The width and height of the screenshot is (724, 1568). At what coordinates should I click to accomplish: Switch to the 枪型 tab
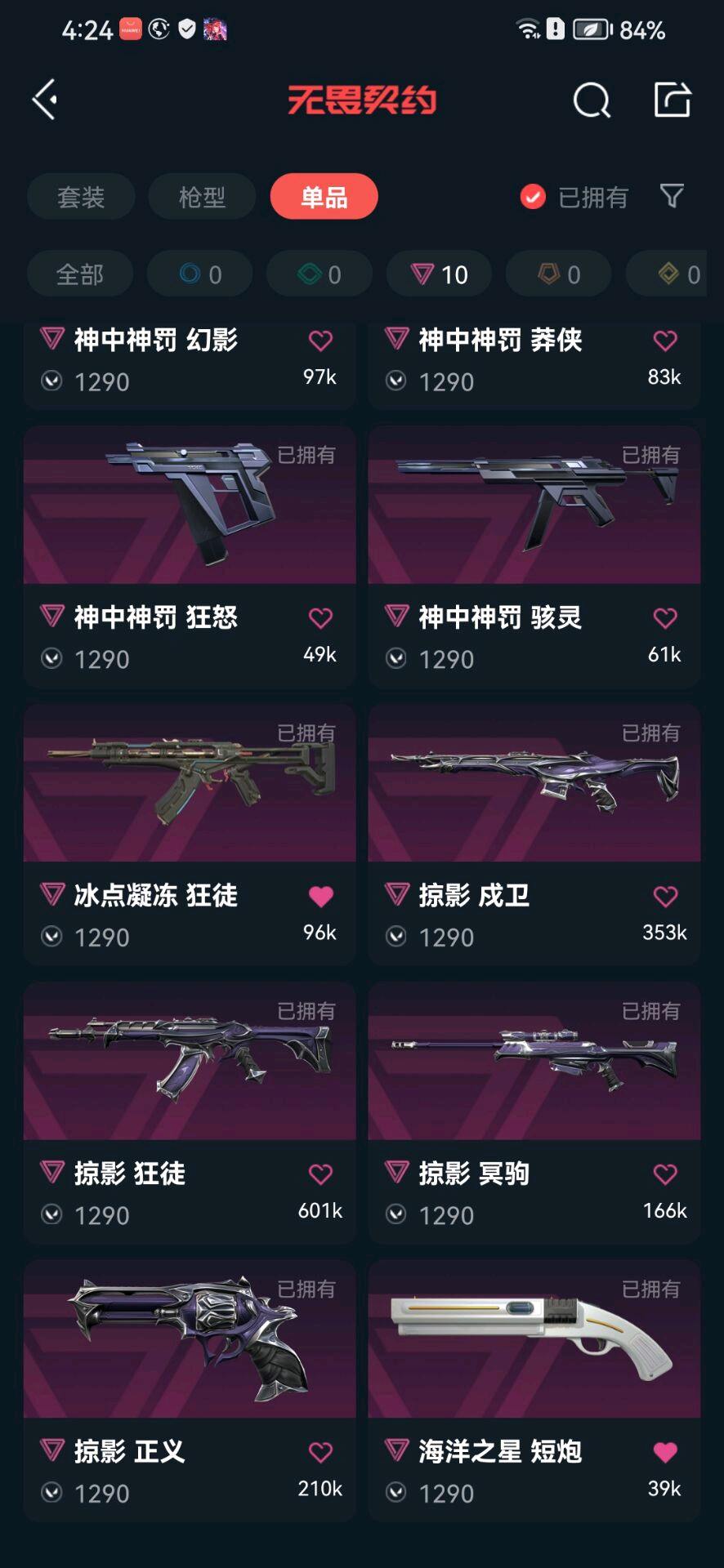(202, 197)
